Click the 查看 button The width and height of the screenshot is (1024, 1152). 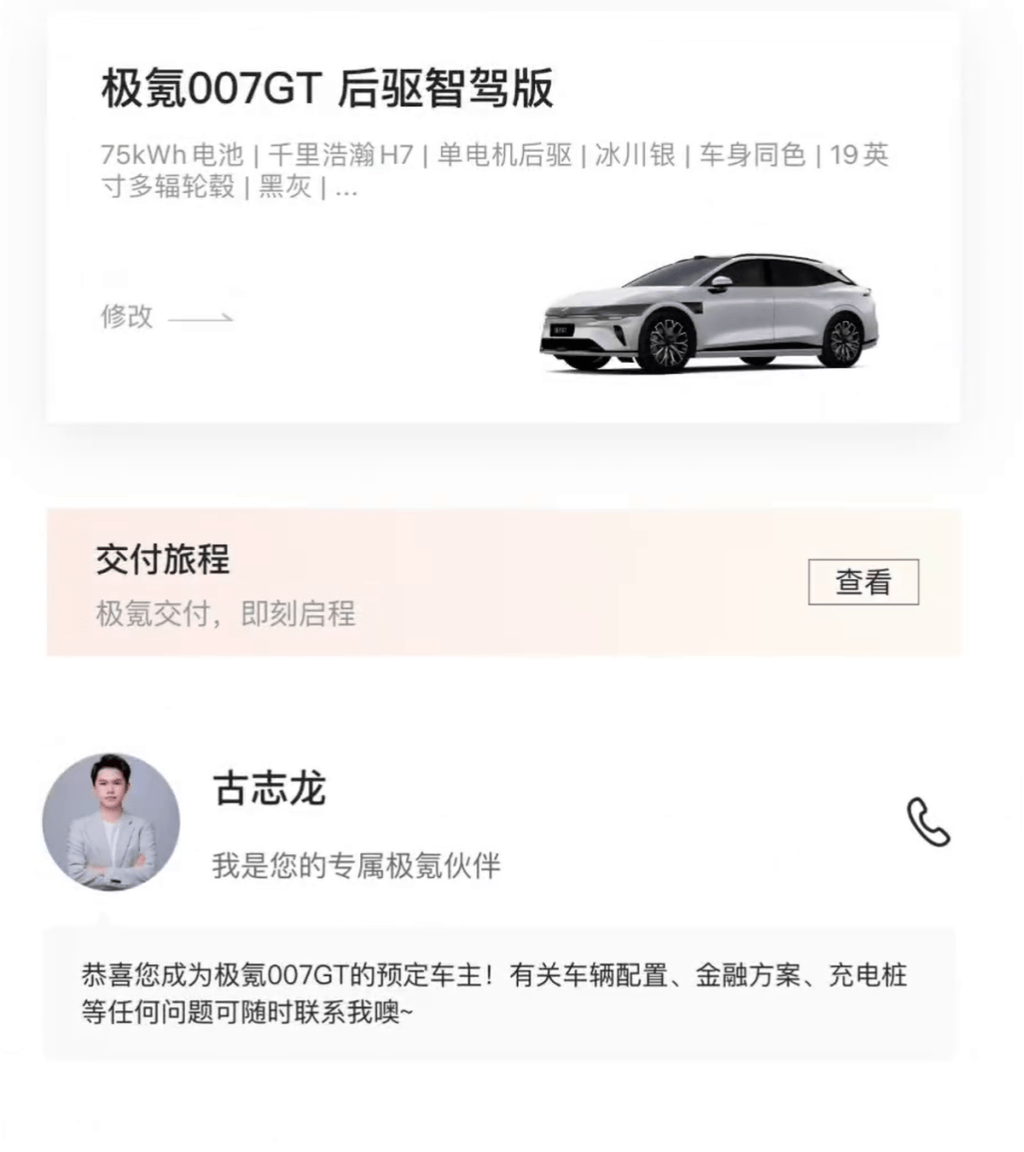pos(864,581)
